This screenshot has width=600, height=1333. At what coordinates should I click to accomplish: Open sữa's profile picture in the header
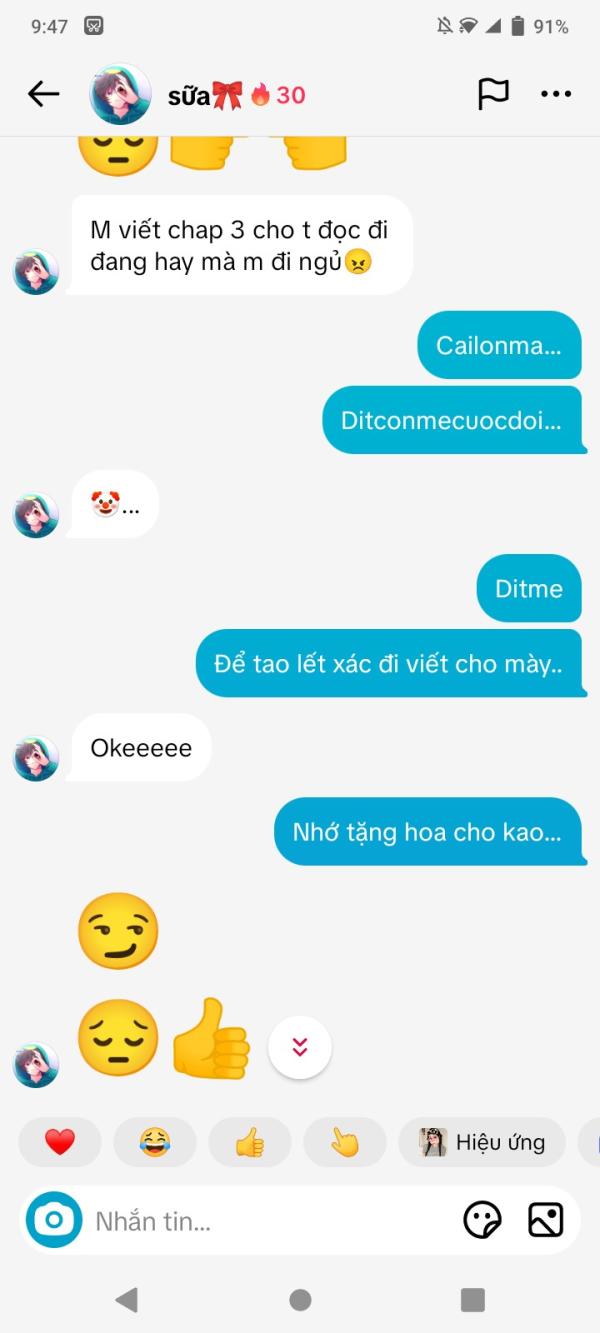point(121,94)
